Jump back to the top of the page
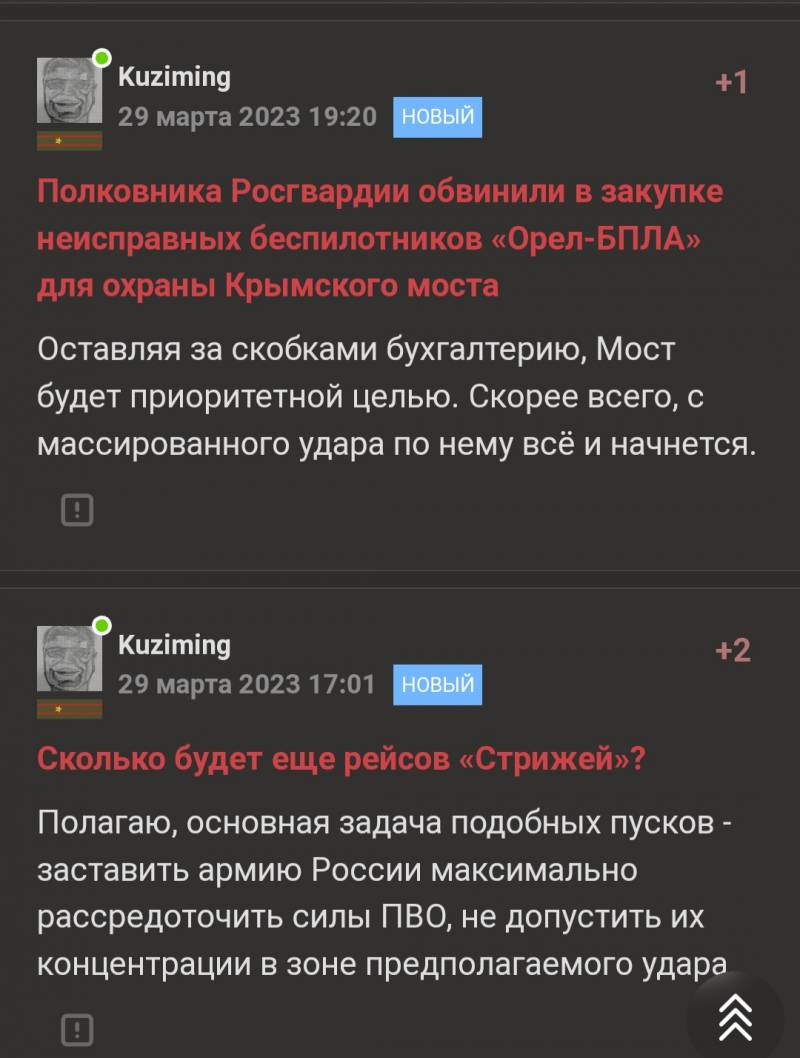800x1058 pixels. coord(736,1016)
